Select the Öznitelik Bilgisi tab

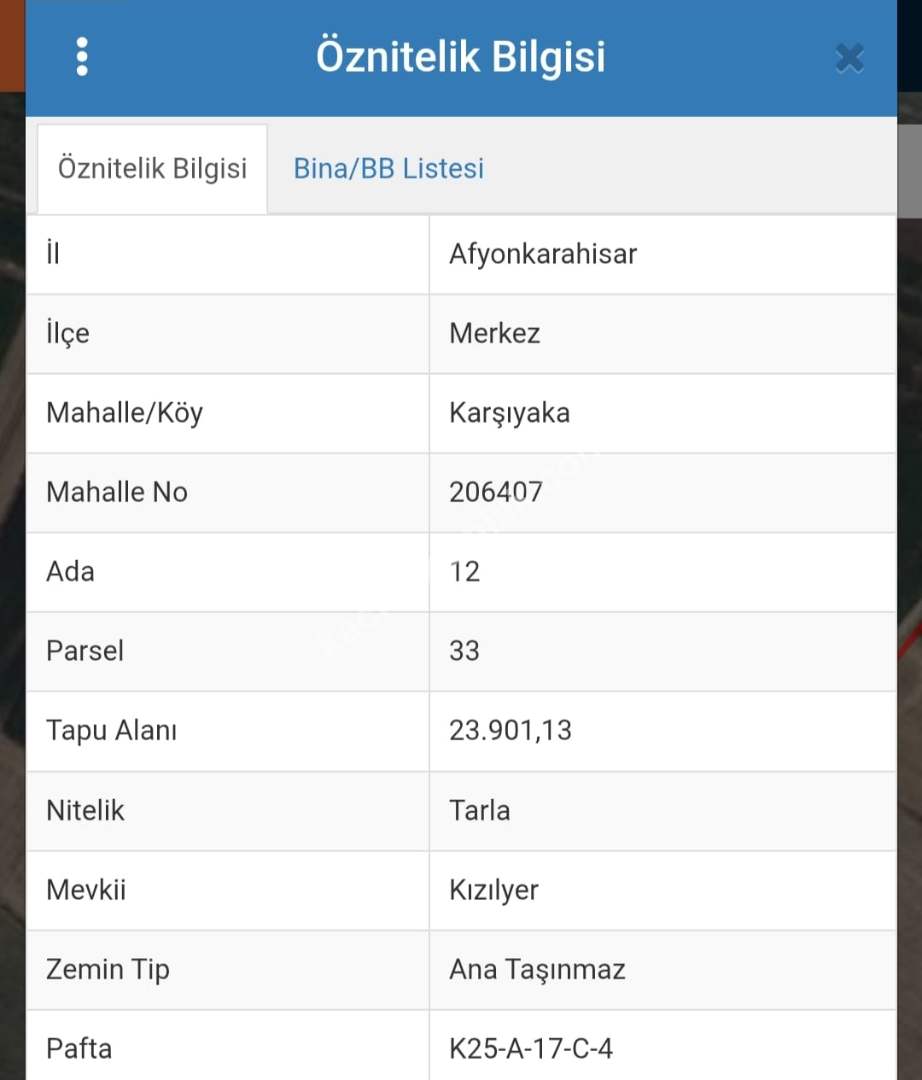point(152,168)
